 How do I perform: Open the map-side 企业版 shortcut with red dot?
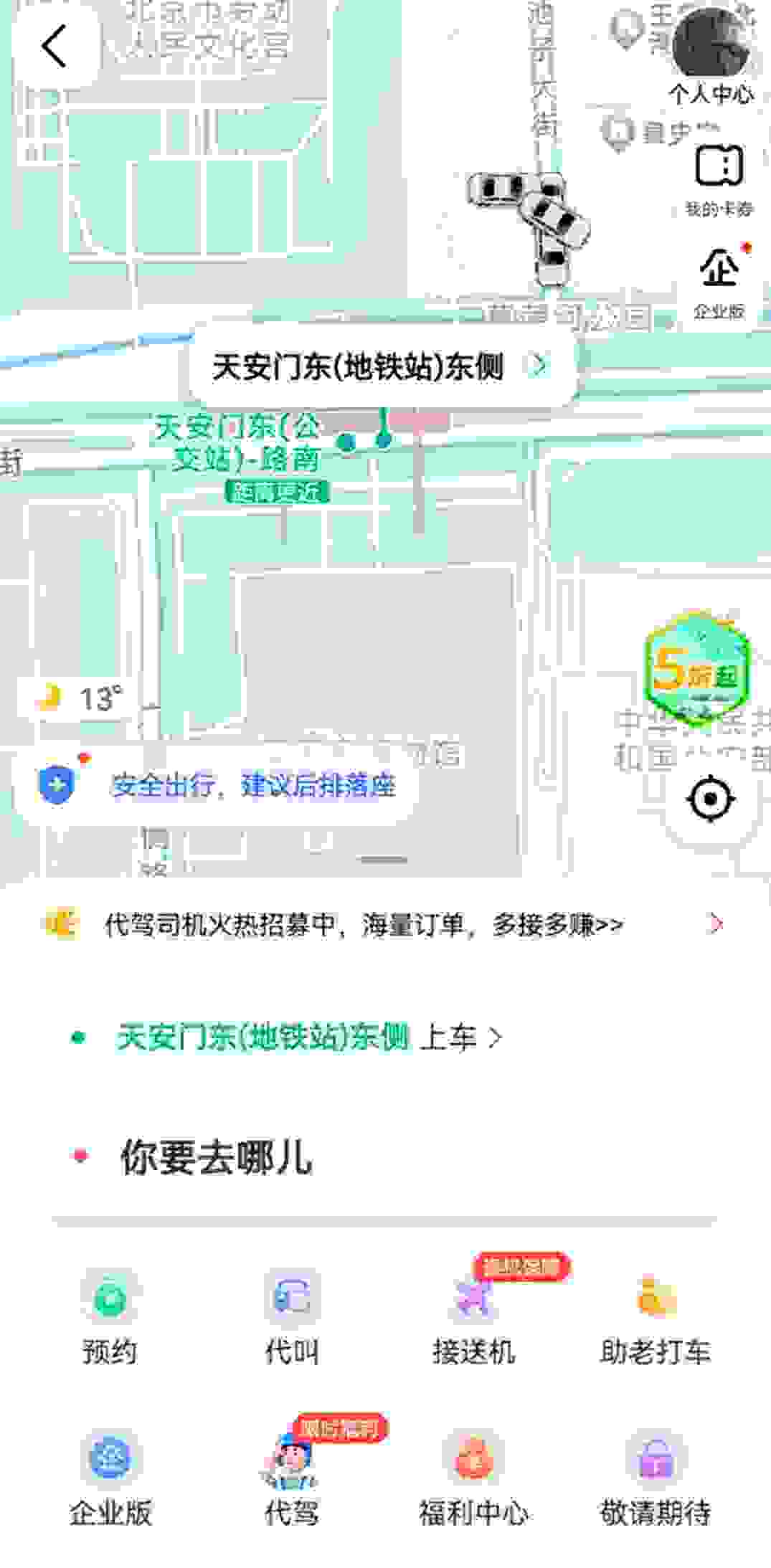pyautogui.click(x=718, y=282)
